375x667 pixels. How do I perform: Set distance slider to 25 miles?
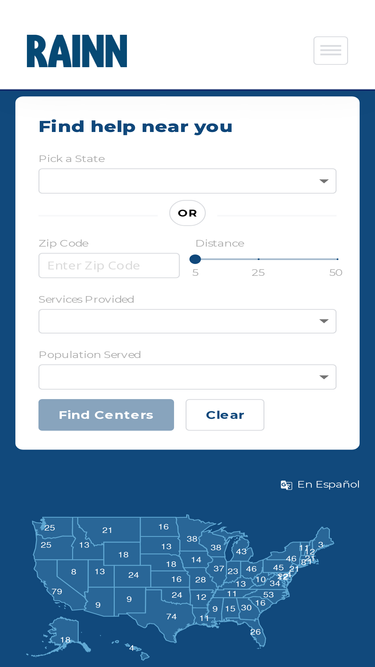(x=259, y=259)
